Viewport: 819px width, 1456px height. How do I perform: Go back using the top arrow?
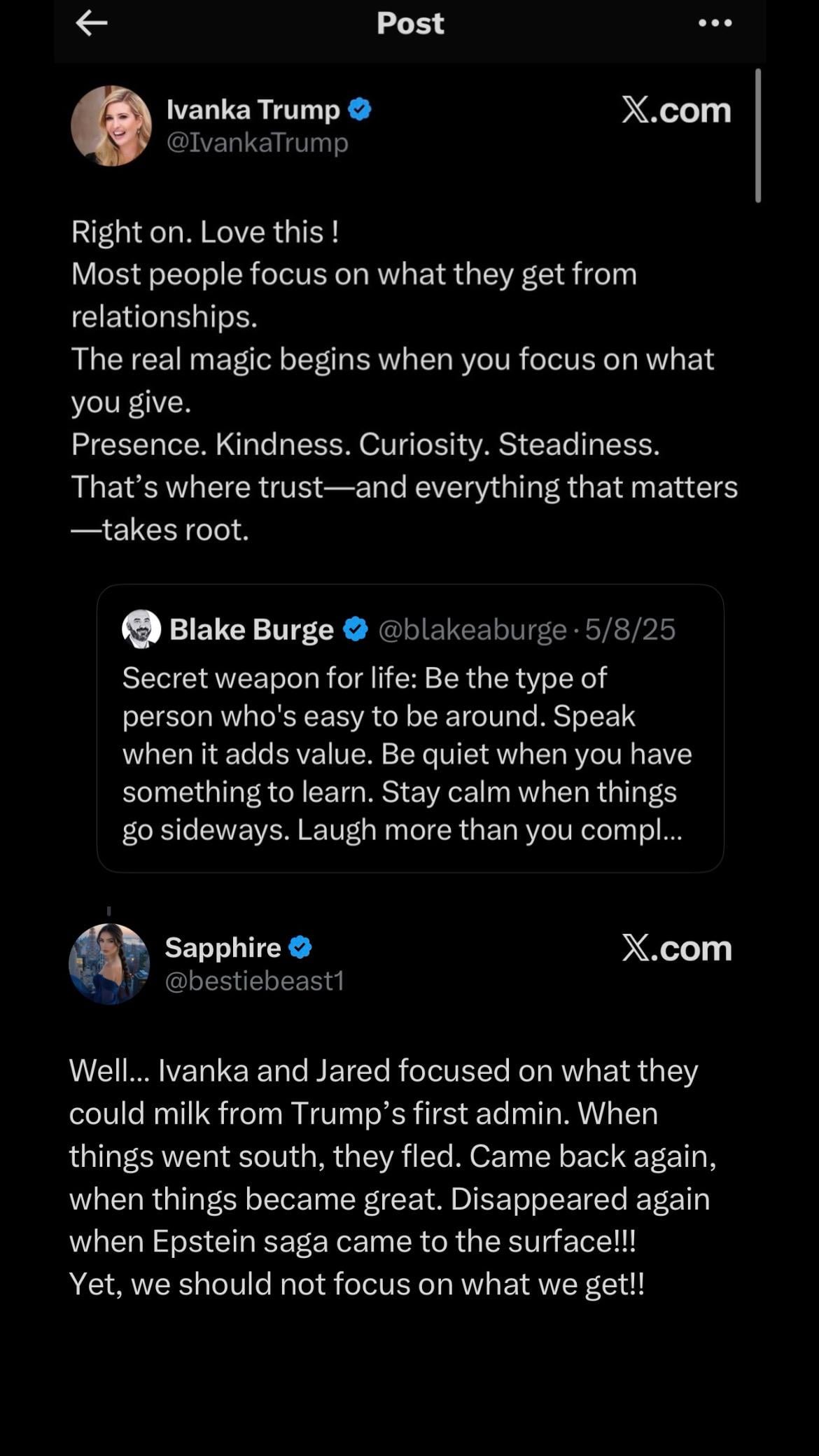[92, 24]
